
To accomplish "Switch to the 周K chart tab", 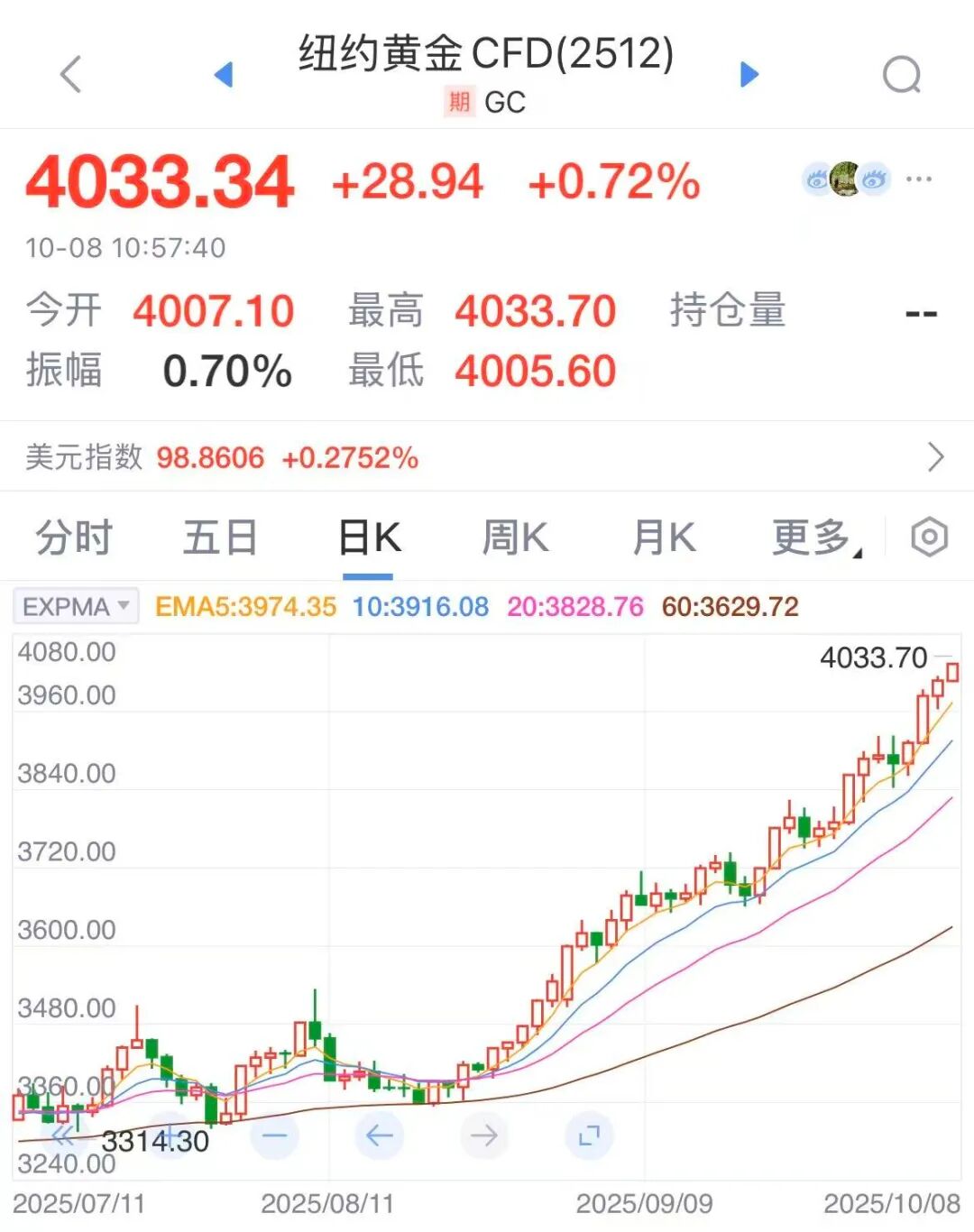I will click(515, 538).
